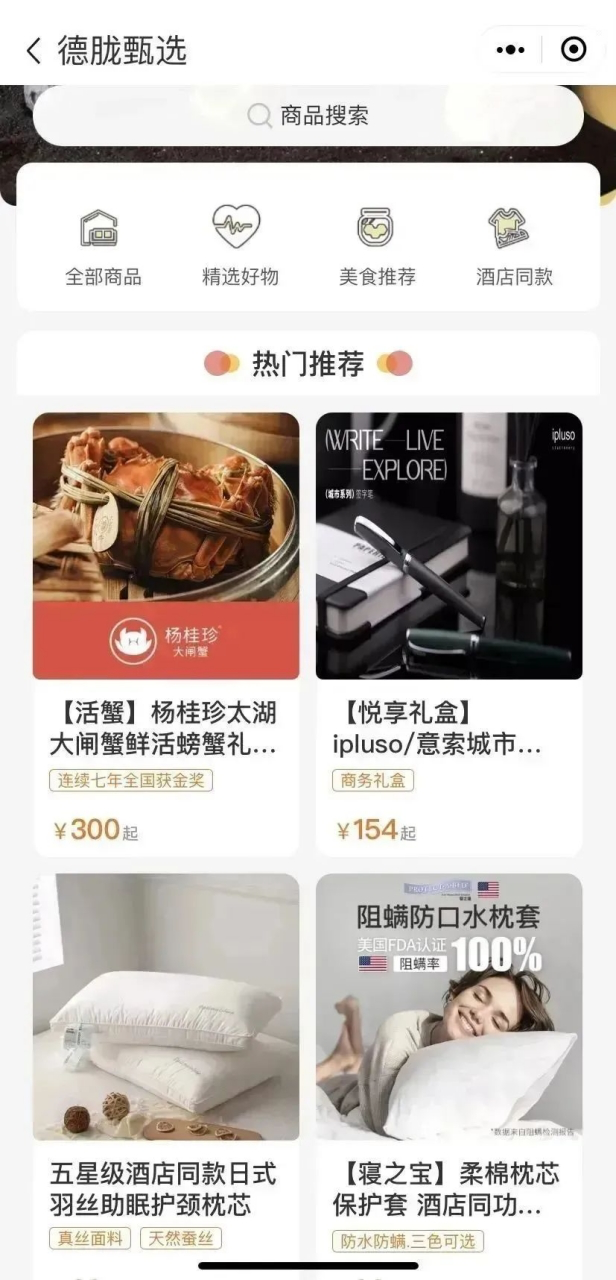Close the mini program with the circle button

click(x=573, y=50)
